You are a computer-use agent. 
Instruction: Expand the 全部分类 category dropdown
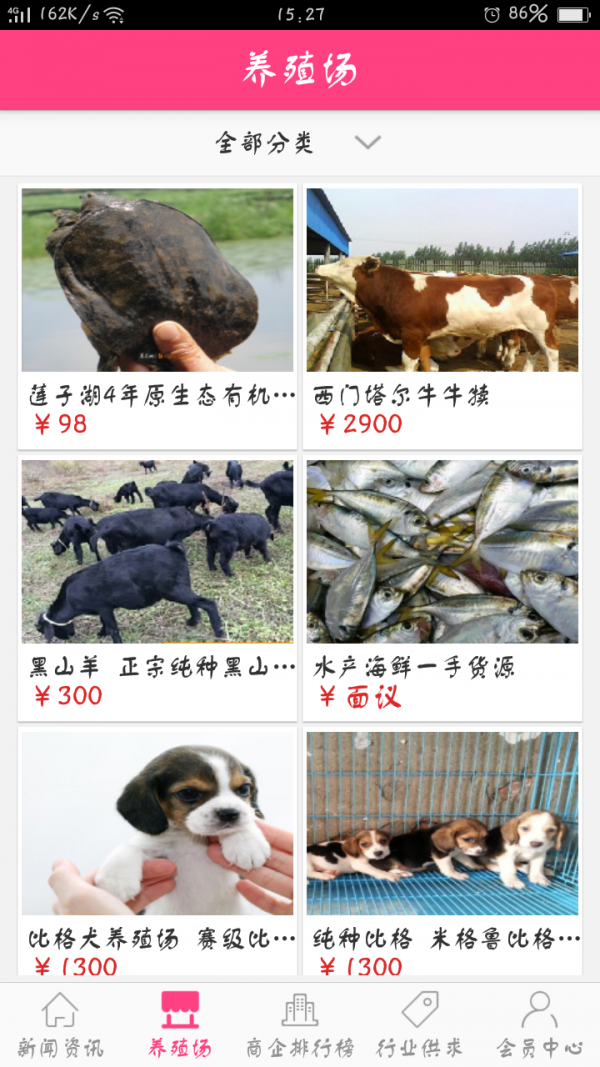tap(298, 143)
